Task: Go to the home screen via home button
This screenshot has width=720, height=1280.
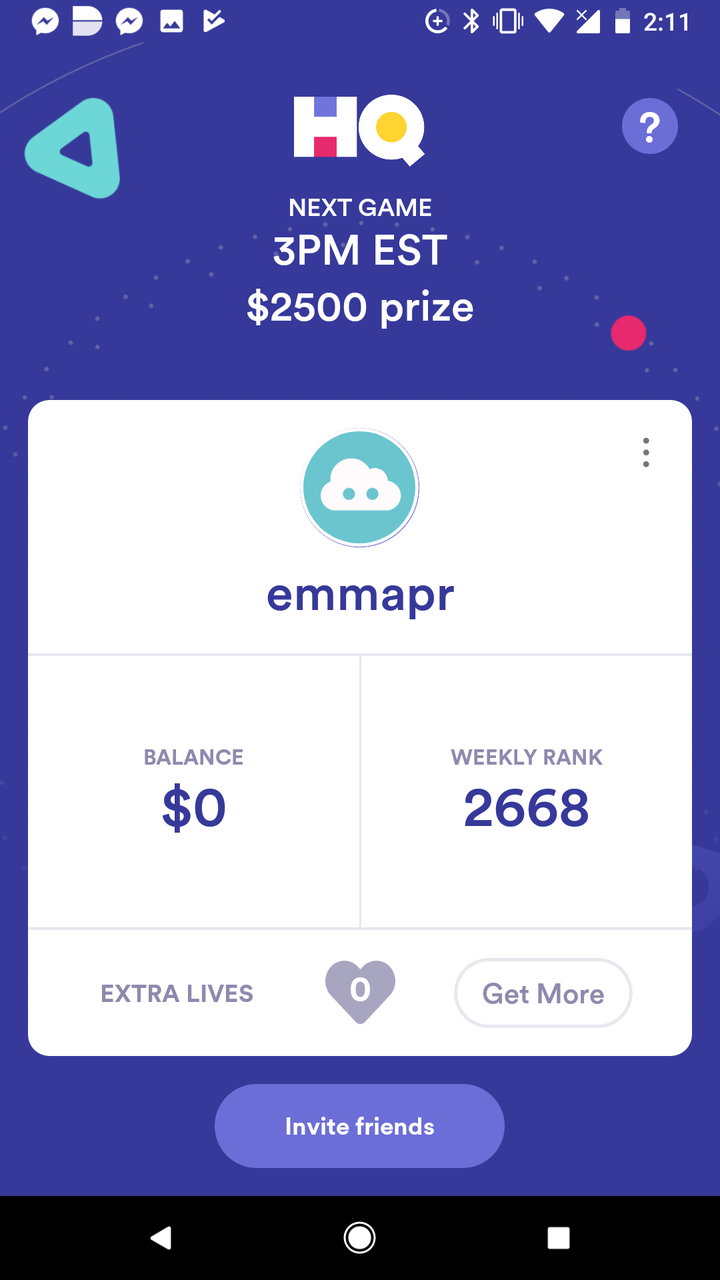Action: (360, 1238)
